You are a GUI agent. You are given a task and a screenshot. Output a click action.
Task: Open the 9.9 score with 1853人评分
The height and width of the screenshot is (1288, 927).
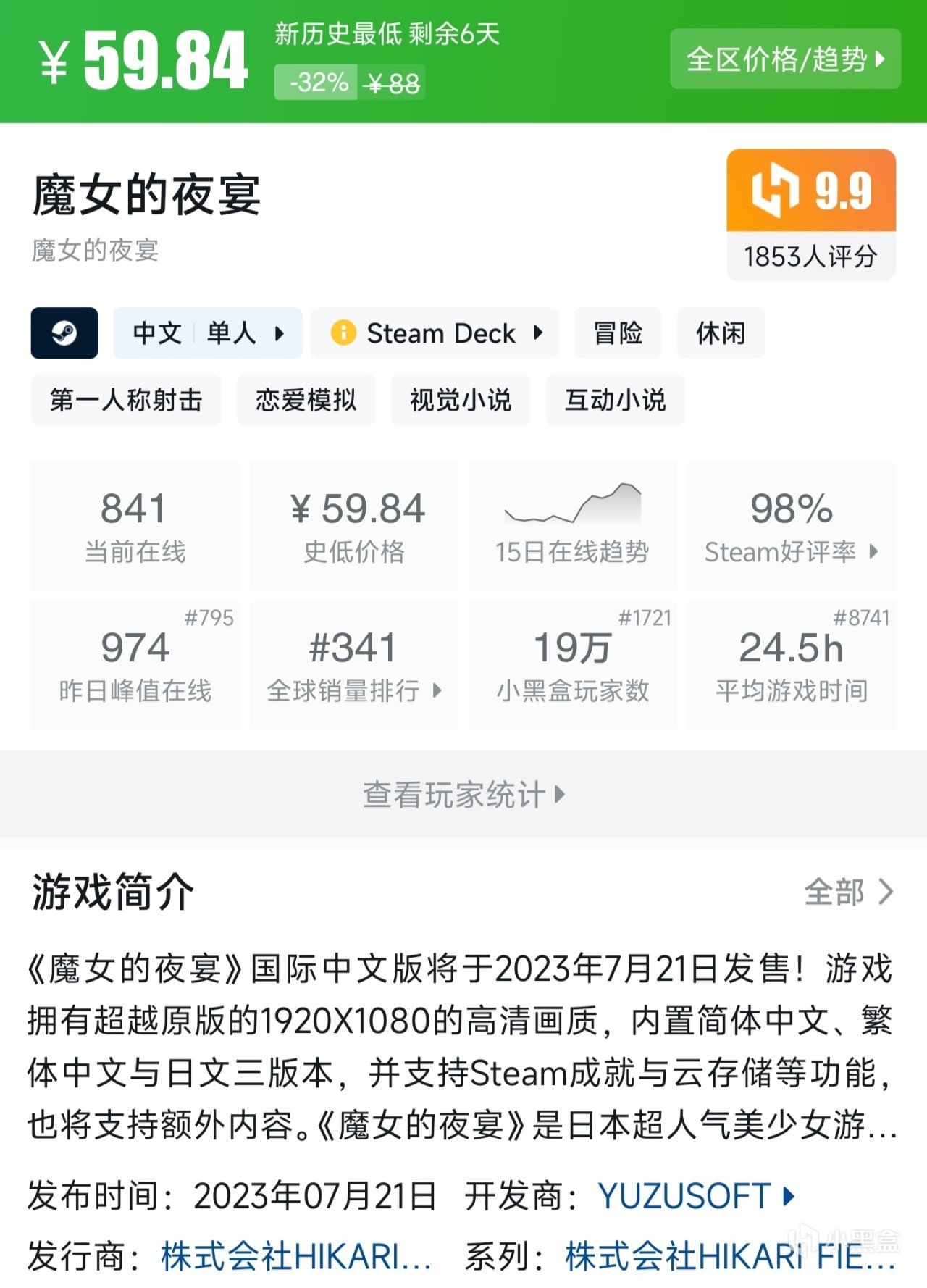[x=811, y=215]
